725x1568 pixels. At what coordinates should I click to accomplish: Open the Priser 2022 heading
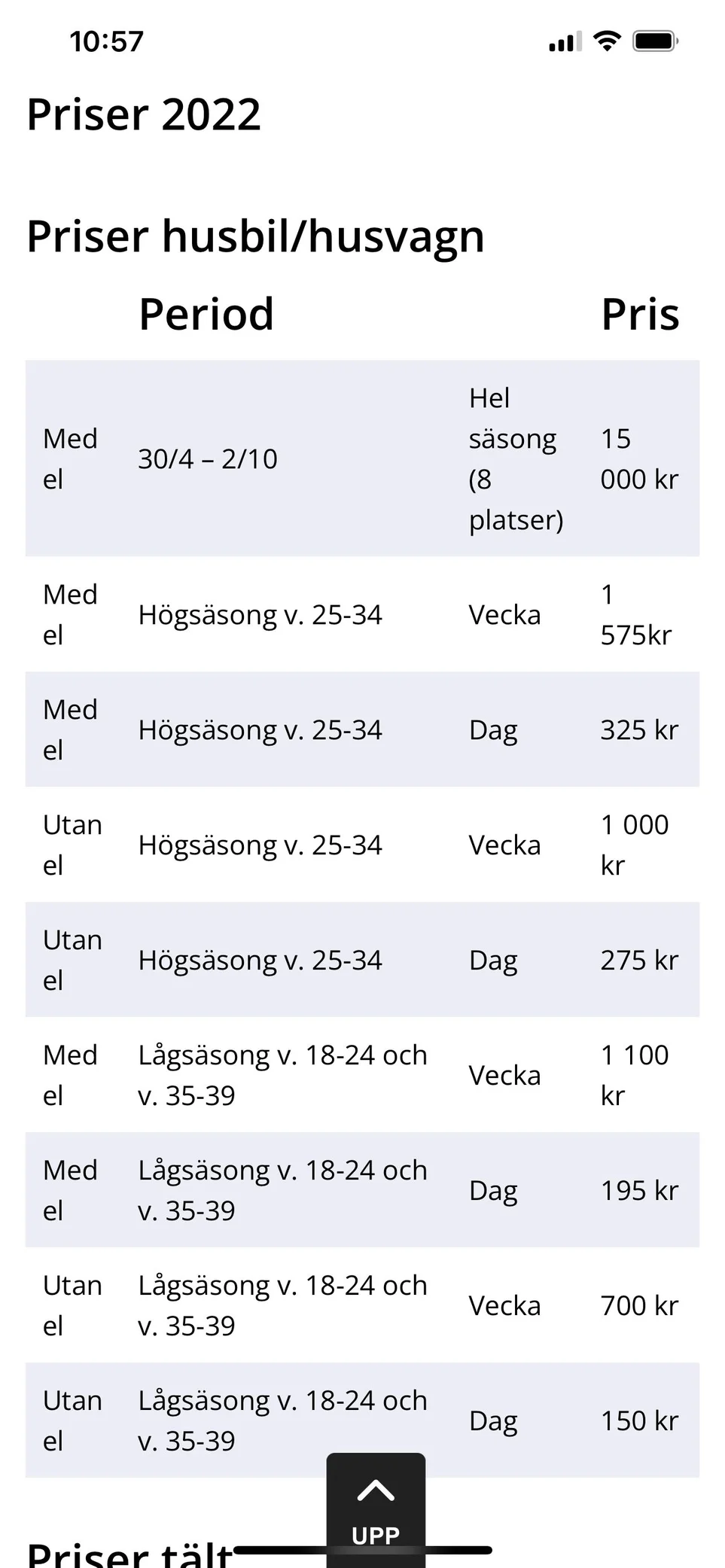coord(143,114)
